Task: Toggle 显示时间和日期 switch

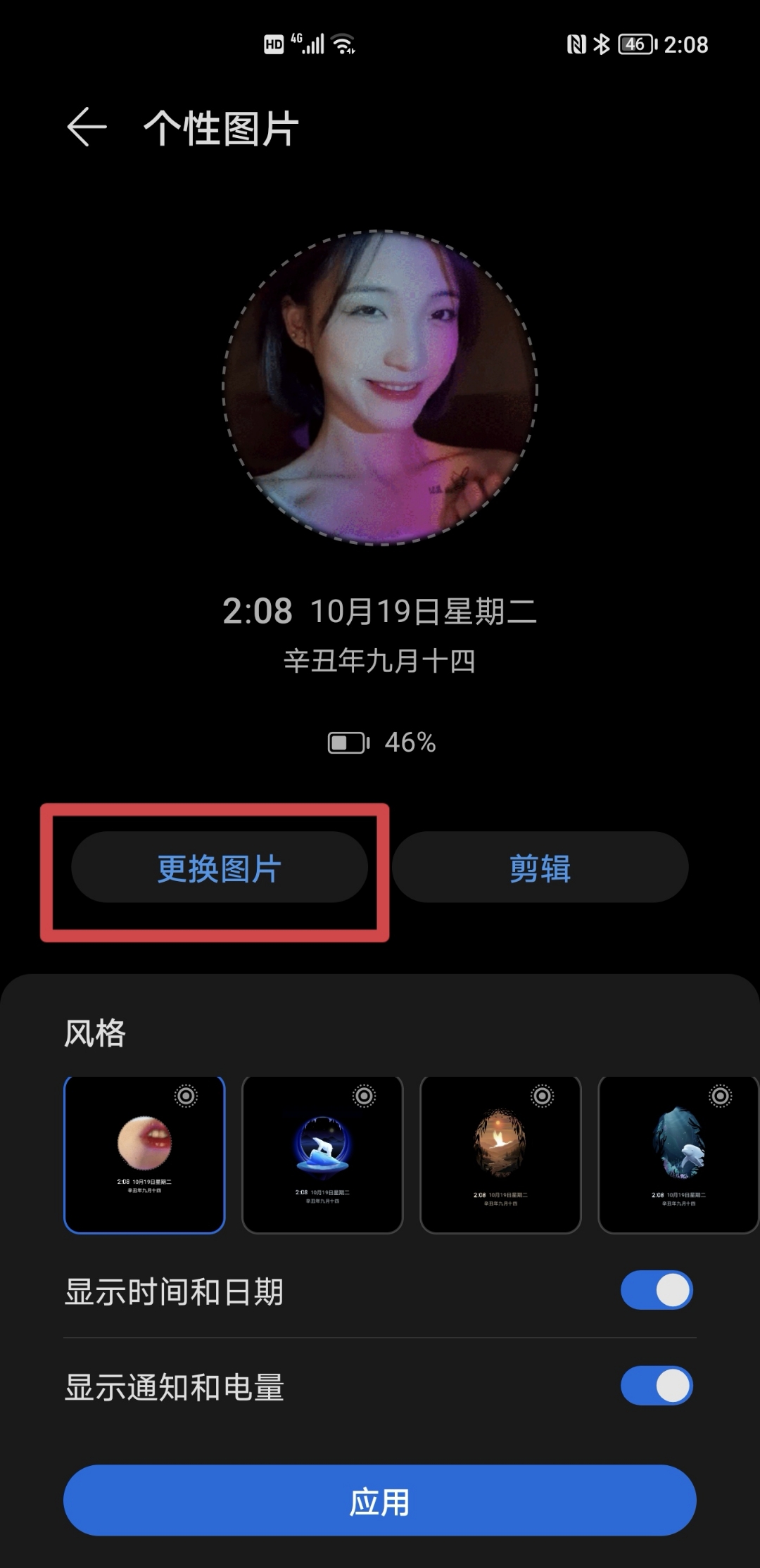Action: (657, 1290)
